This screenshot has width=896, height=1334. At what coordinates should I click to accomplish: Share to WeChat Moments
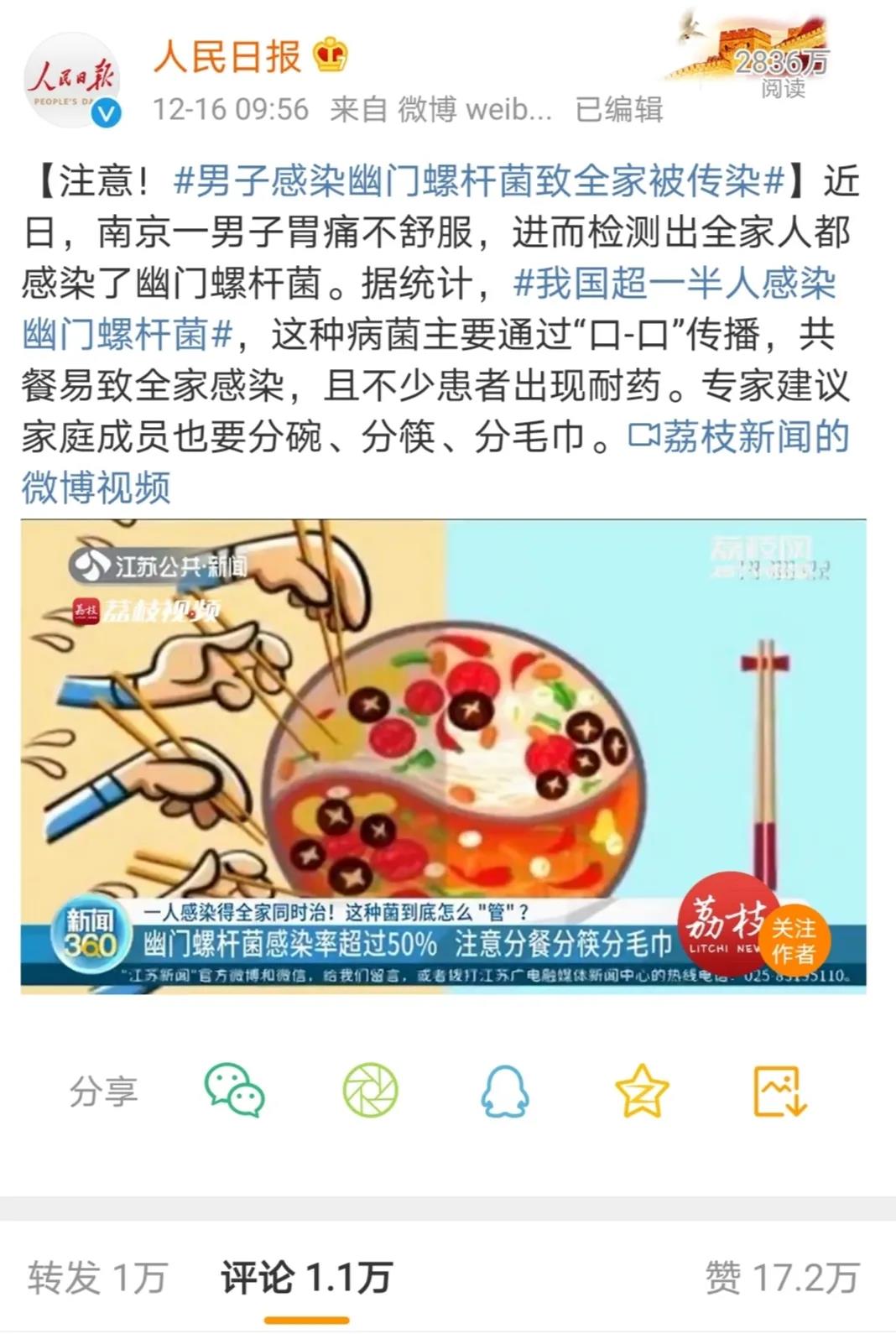(x=370, y=1091)
